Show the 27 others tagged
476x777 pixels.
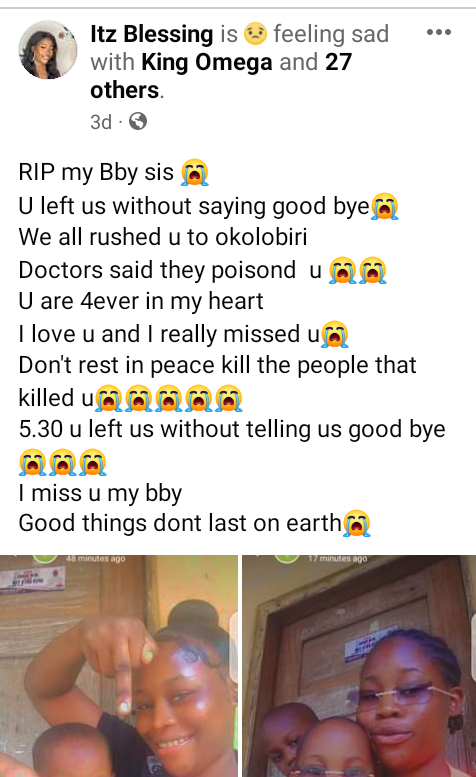click(221, 76)
